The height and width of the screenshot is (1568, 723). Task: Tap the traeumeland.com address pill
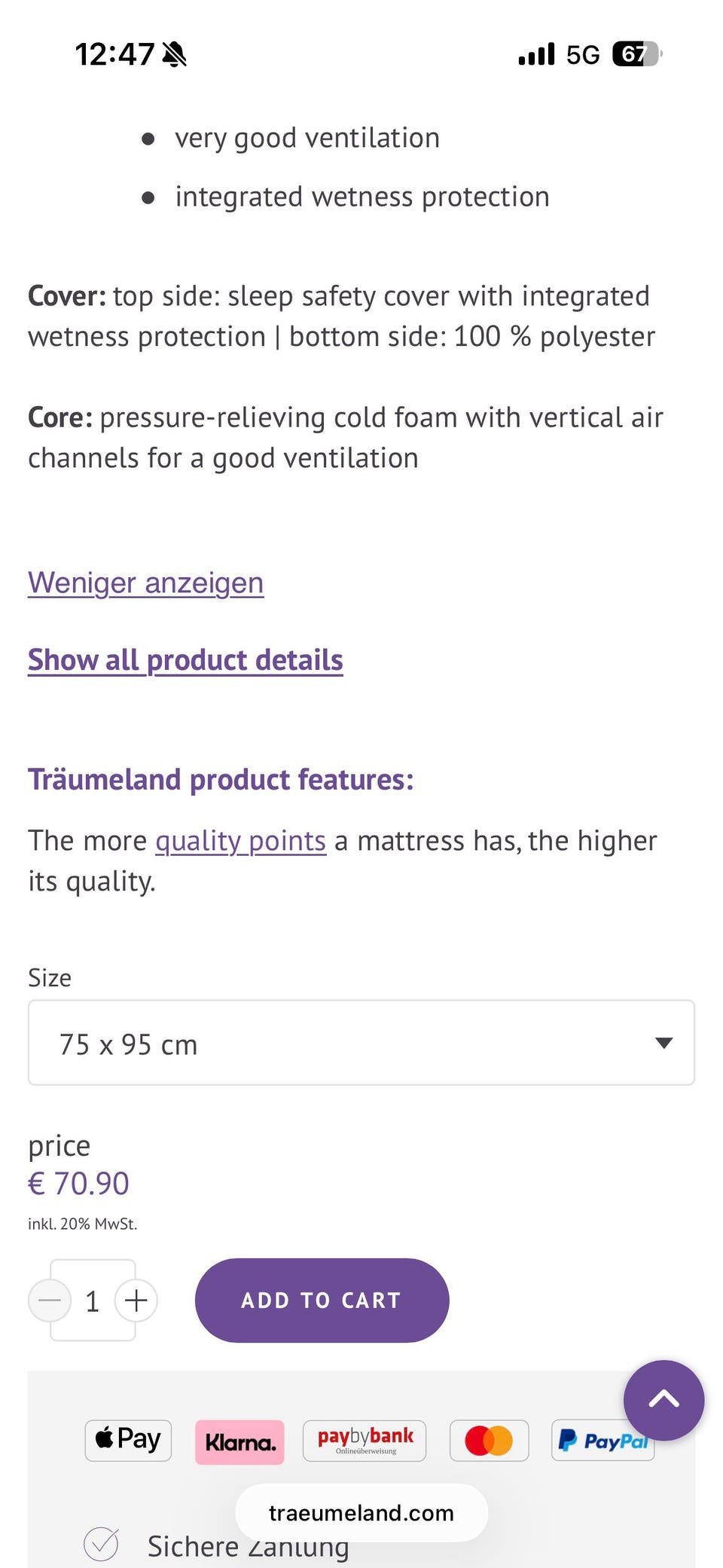tap(361, 1513)
